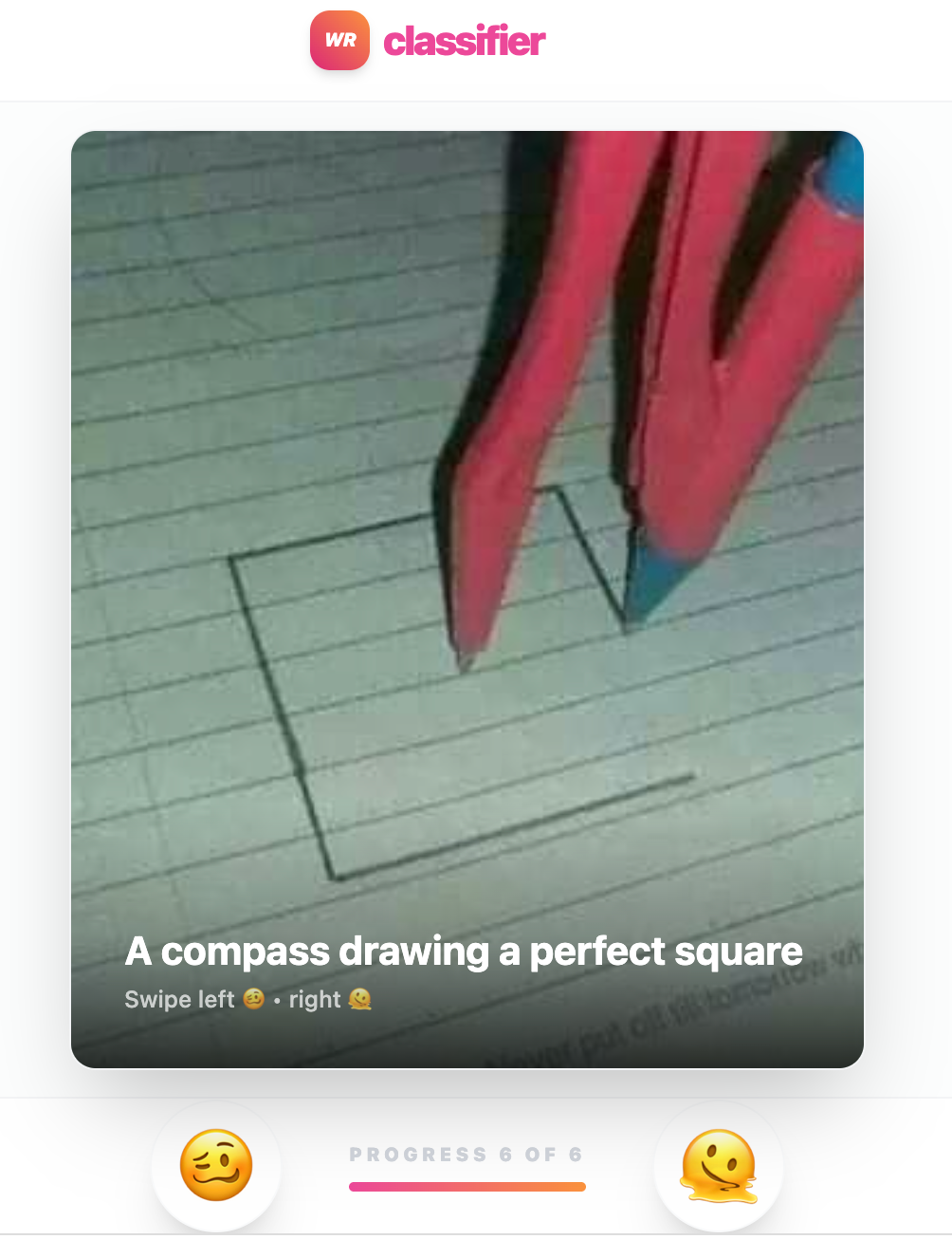Tap the melting face emoji button
This screenshot has height=1239, width=952.
[x=719, y=1166]
